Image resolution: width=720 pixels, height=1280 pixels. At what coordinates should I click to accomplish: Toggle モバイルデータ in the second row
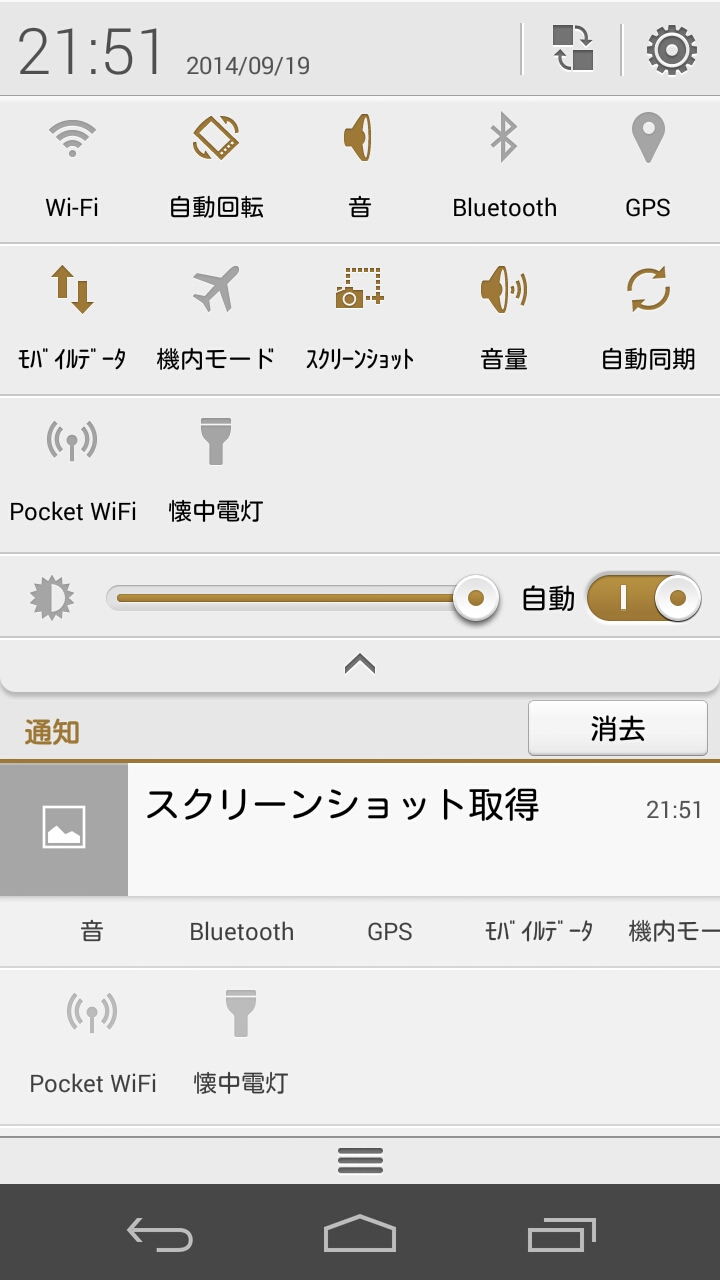pos(72,320)
